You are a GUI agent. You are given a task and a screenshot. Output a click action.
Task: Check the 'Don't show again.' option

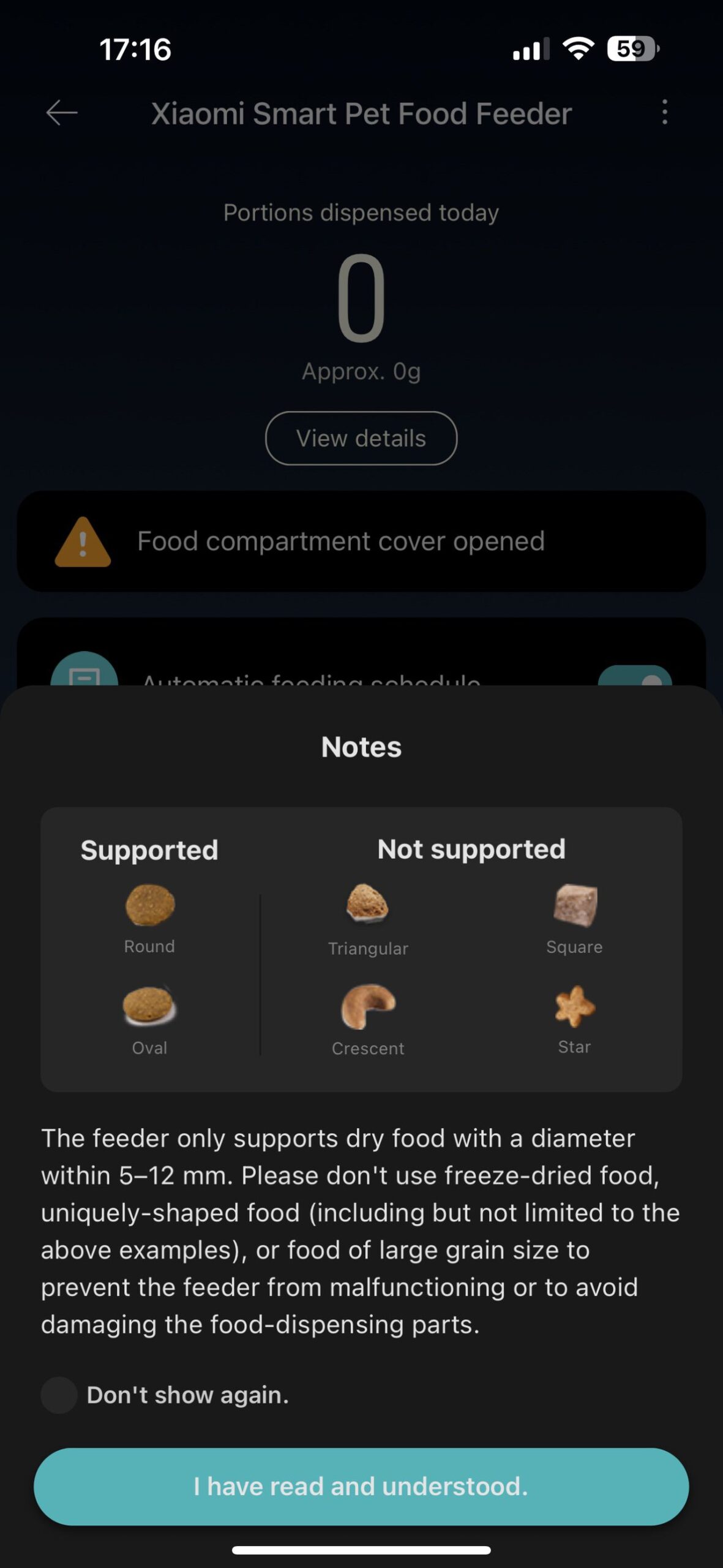[x=59, y=1395]
